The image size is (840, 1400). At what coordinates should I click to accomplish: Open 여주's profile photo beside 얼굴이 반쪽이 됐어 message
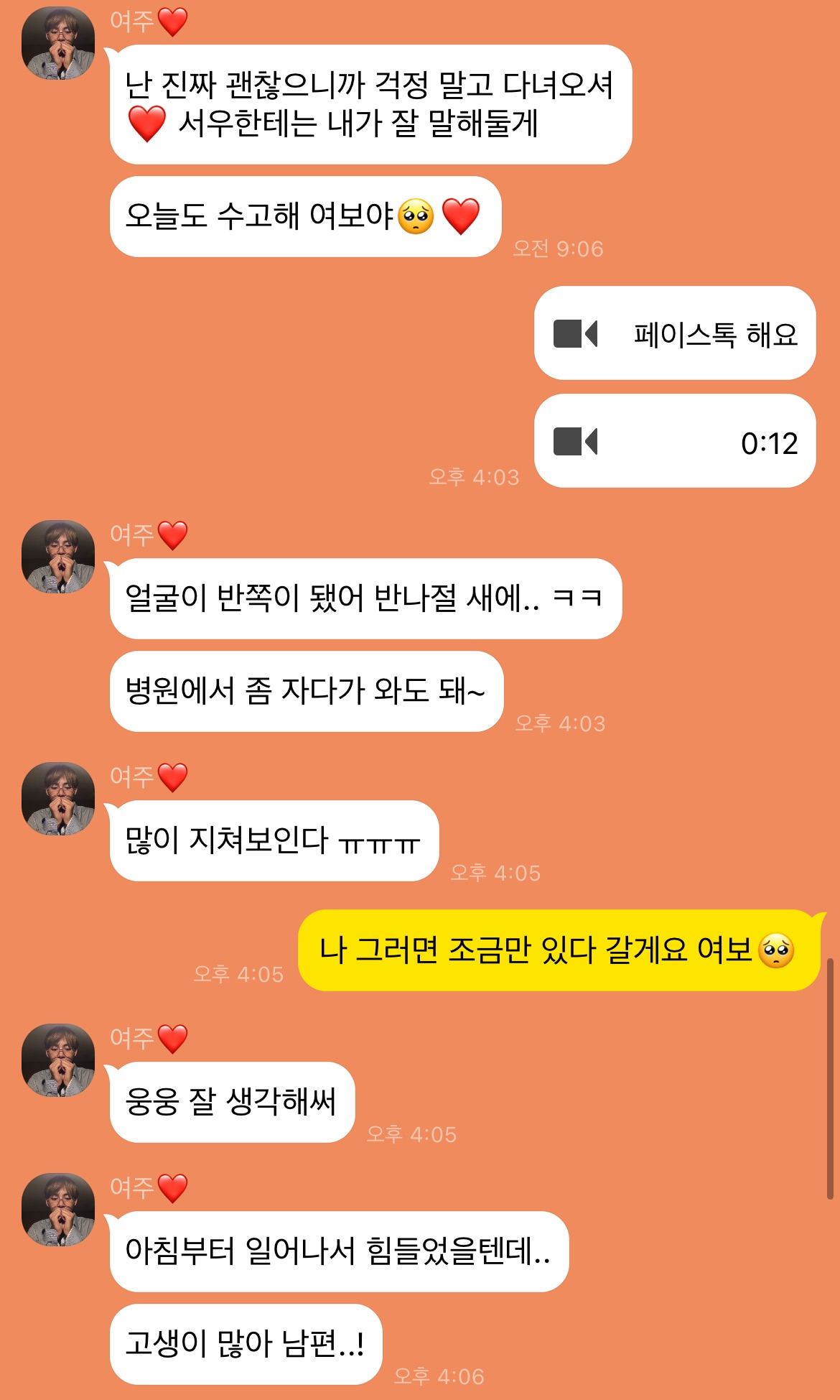click(58, 557)
